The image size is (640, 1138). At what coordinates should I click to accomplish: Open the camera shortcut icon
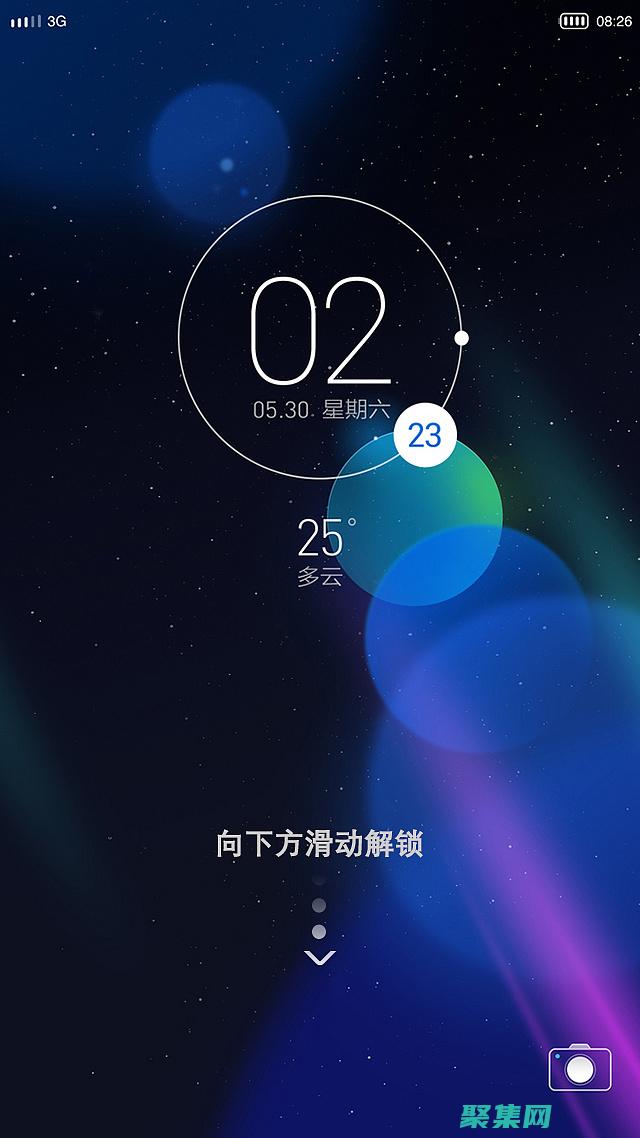point(580,1068)
